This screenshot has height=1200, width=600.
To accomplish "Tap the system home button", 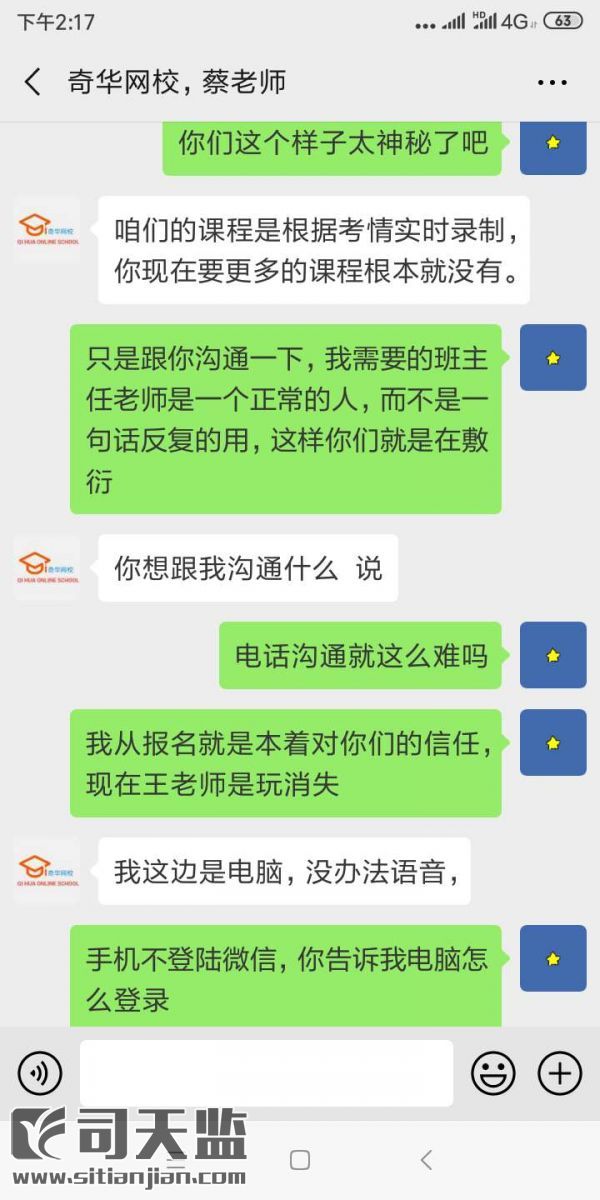I will (299, 1160).
